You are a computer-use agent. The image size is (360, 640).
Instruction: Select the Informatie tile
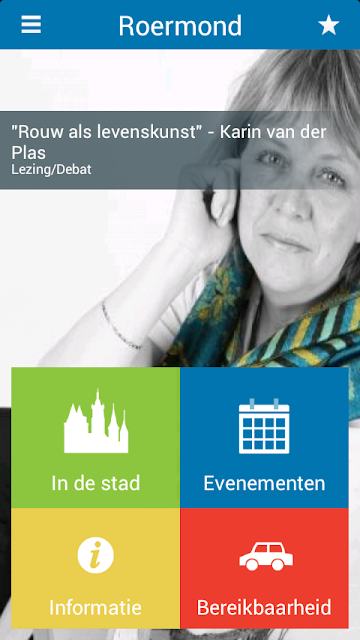[x=96, y=568]
